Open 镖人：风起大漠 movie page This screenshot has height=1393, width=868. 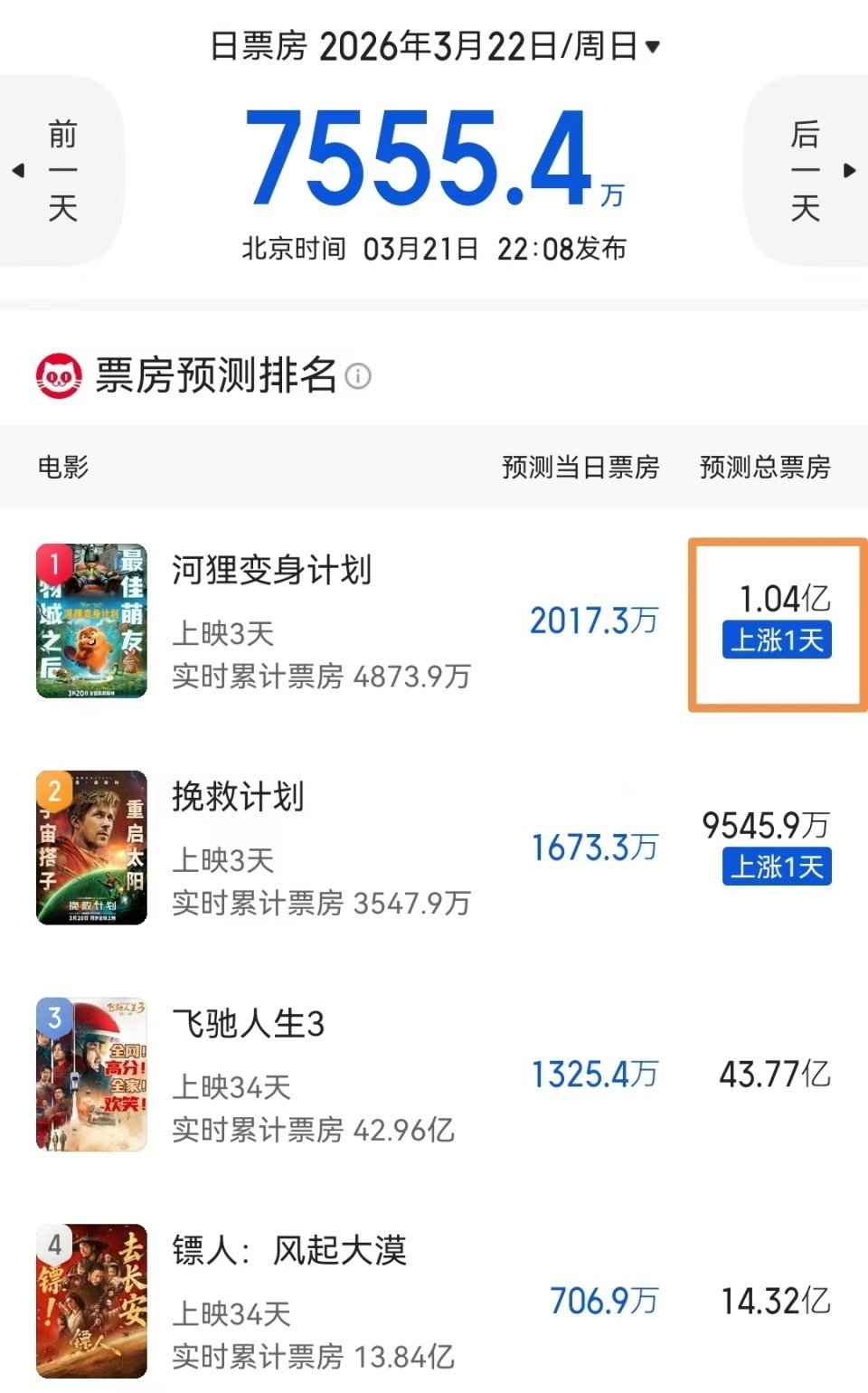click(289, 1252)
